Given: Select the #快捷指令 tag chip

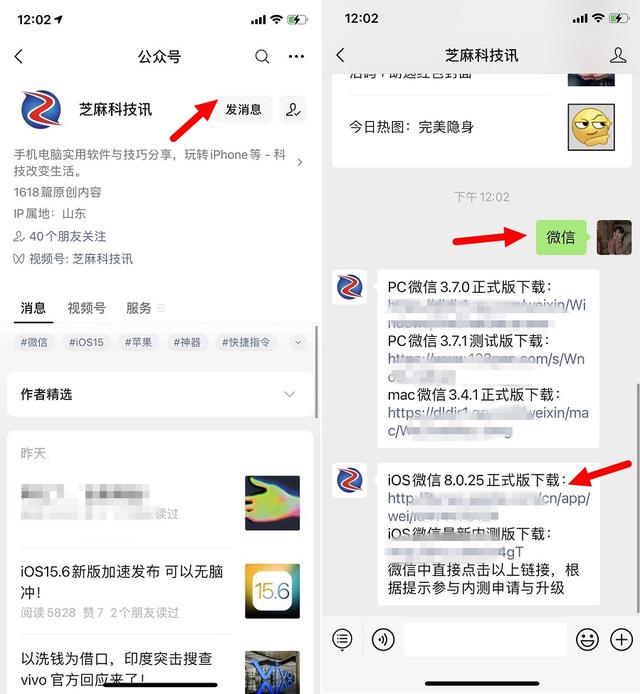Looking at the screenshot, I should (246, 342).
